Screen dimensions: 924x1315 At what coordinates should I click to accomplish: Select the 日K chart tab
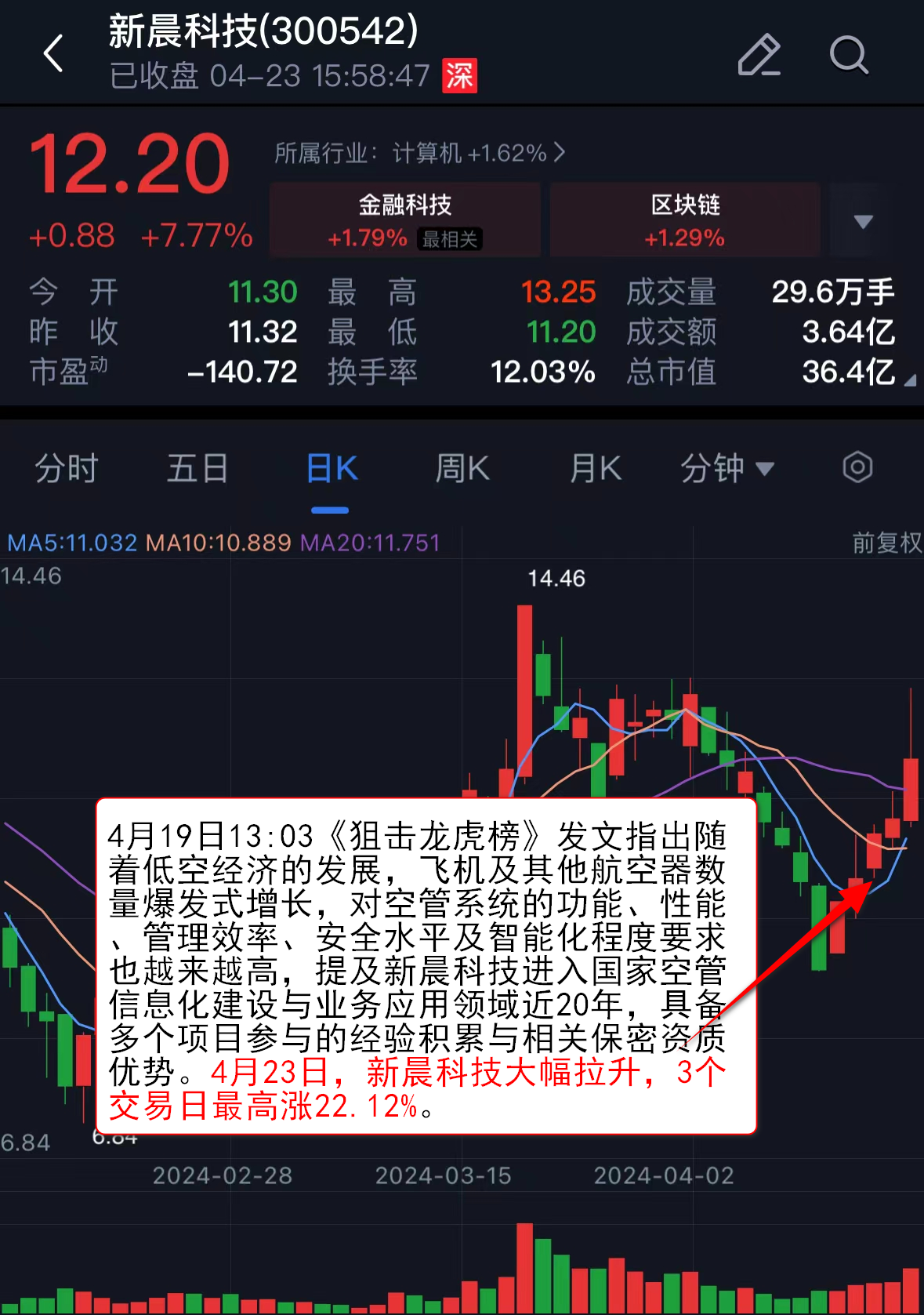point(331,469)
